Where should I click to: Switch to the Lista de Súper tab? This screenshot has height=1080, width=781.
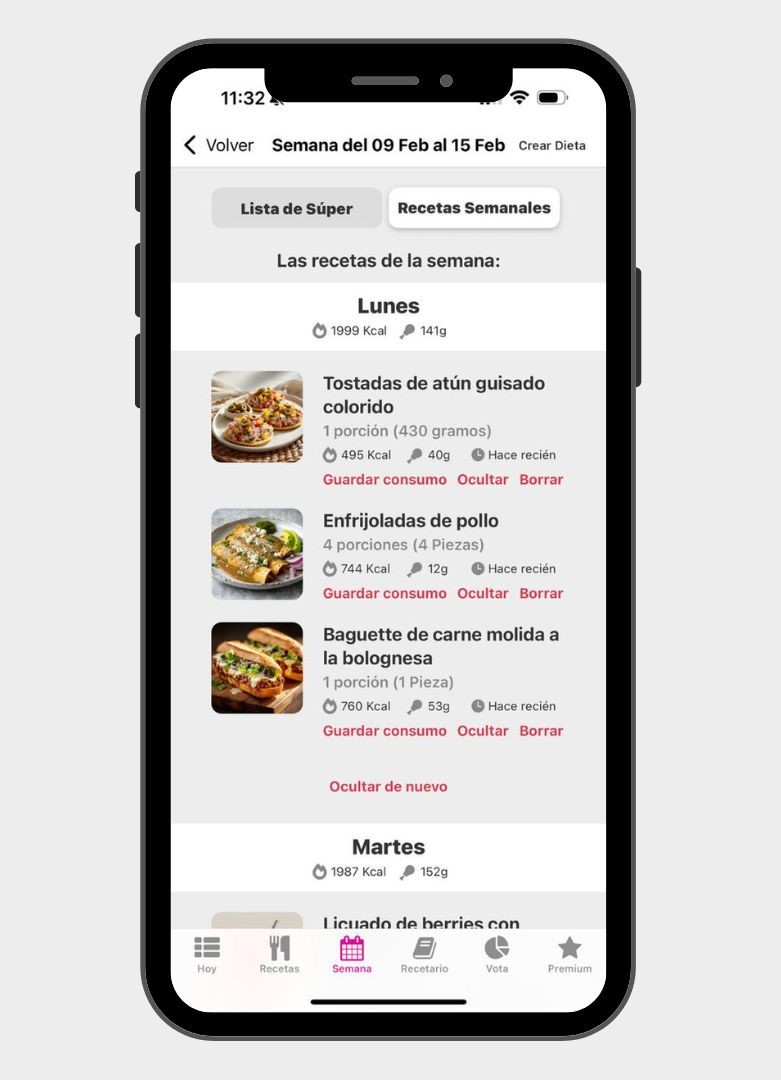(x=296, y=209)
